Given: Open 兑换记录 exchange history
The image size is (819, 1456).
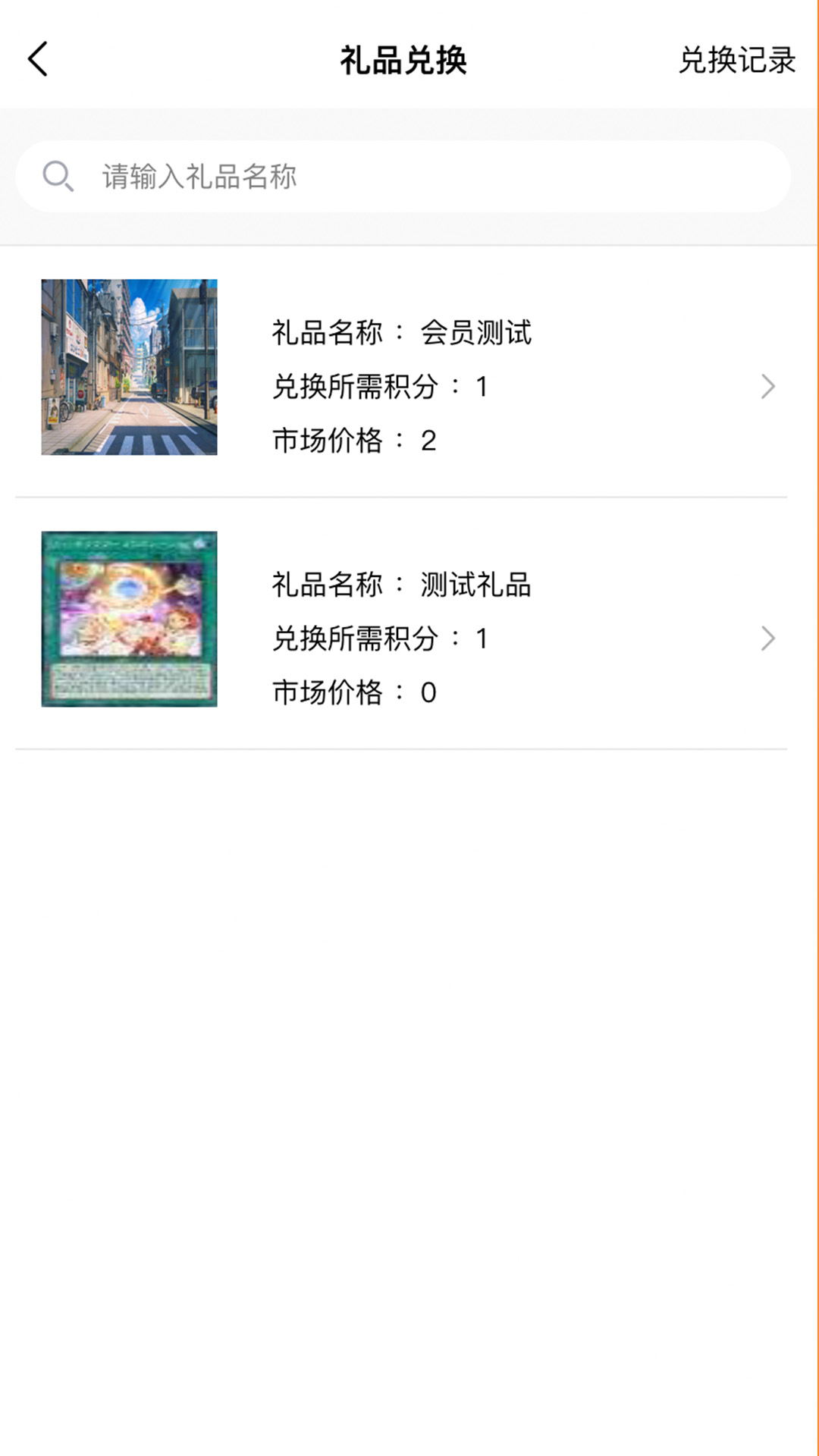Looking at the screenshot, I should click(736, 60).
